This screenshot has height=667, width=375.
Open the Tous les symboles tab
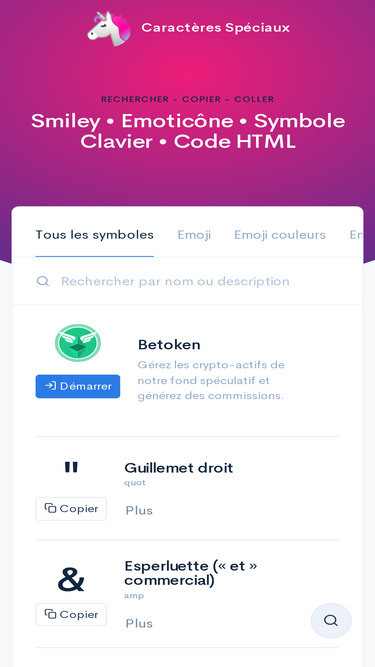point(94,235)
